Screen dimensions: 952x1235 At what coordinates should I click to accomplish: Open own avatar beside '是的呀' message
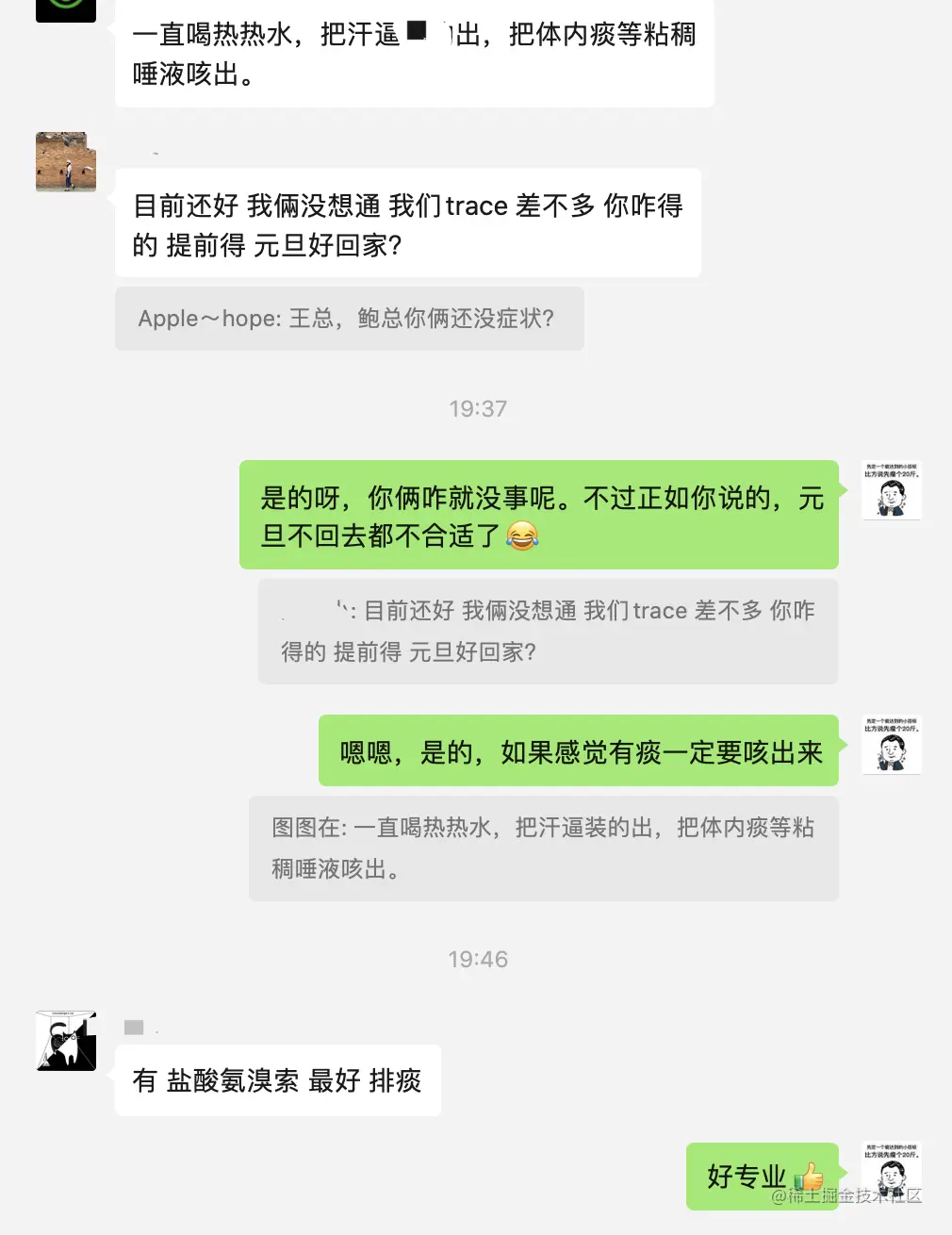(891, 490)
